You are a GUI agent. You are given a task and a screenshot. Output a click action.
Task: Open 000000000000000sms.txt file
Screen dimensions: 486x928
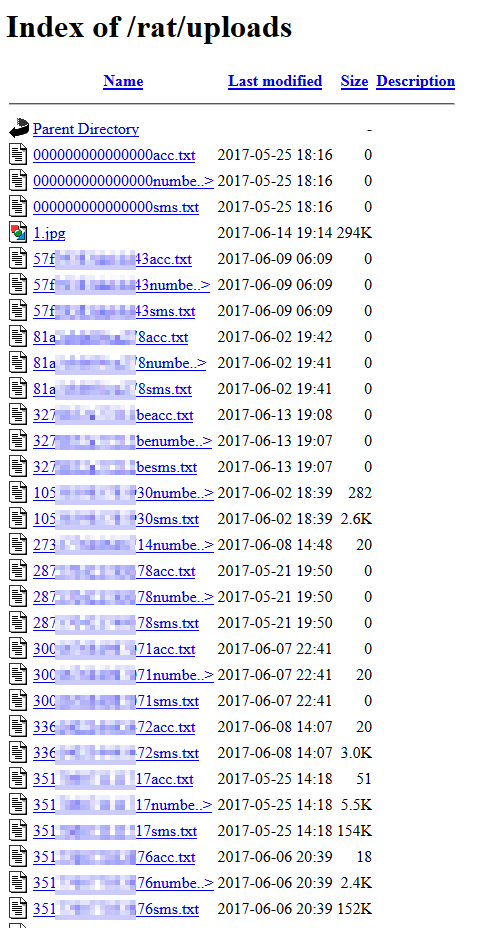click(x=116, y=207)
